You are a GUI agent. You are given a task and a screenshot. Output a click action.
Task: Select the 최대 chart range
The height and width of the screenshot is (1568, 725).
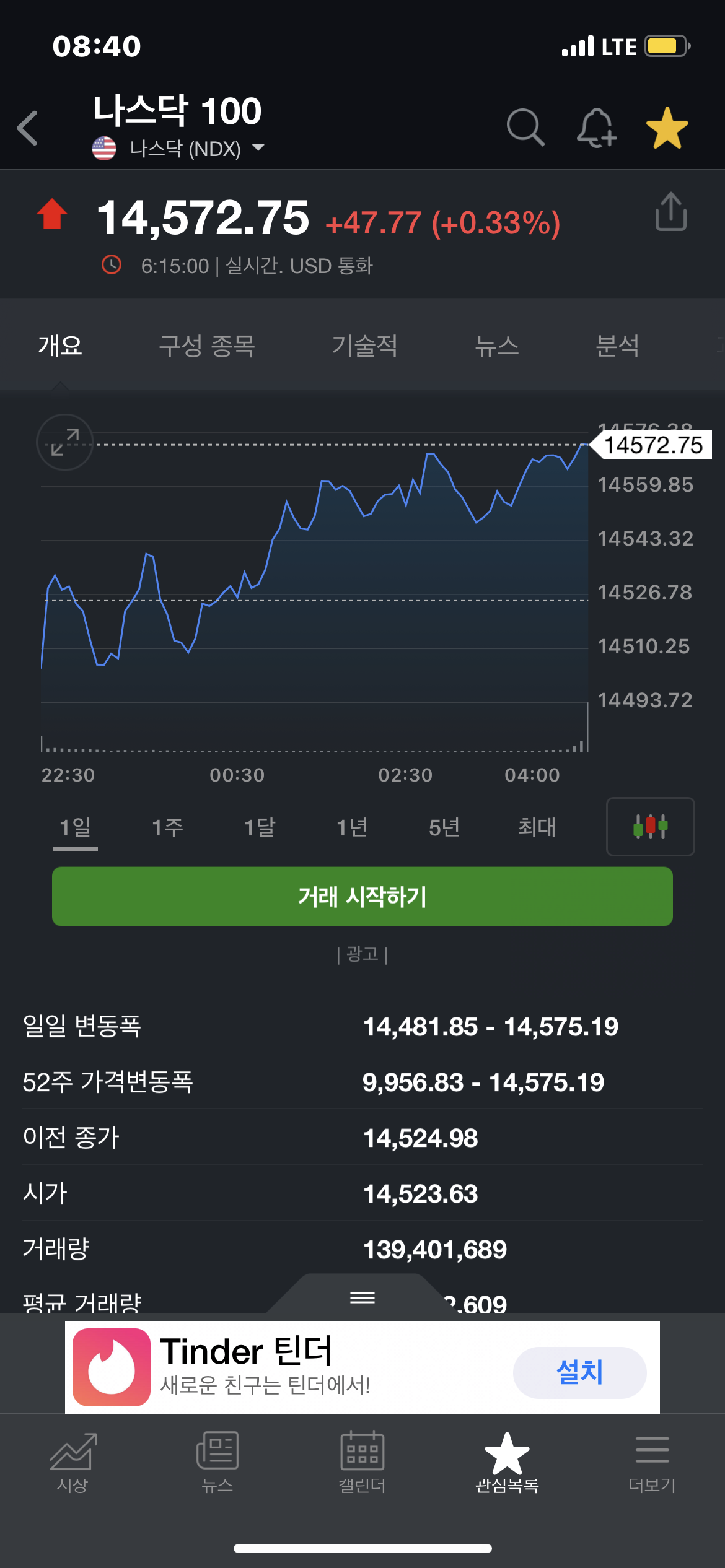537,827
